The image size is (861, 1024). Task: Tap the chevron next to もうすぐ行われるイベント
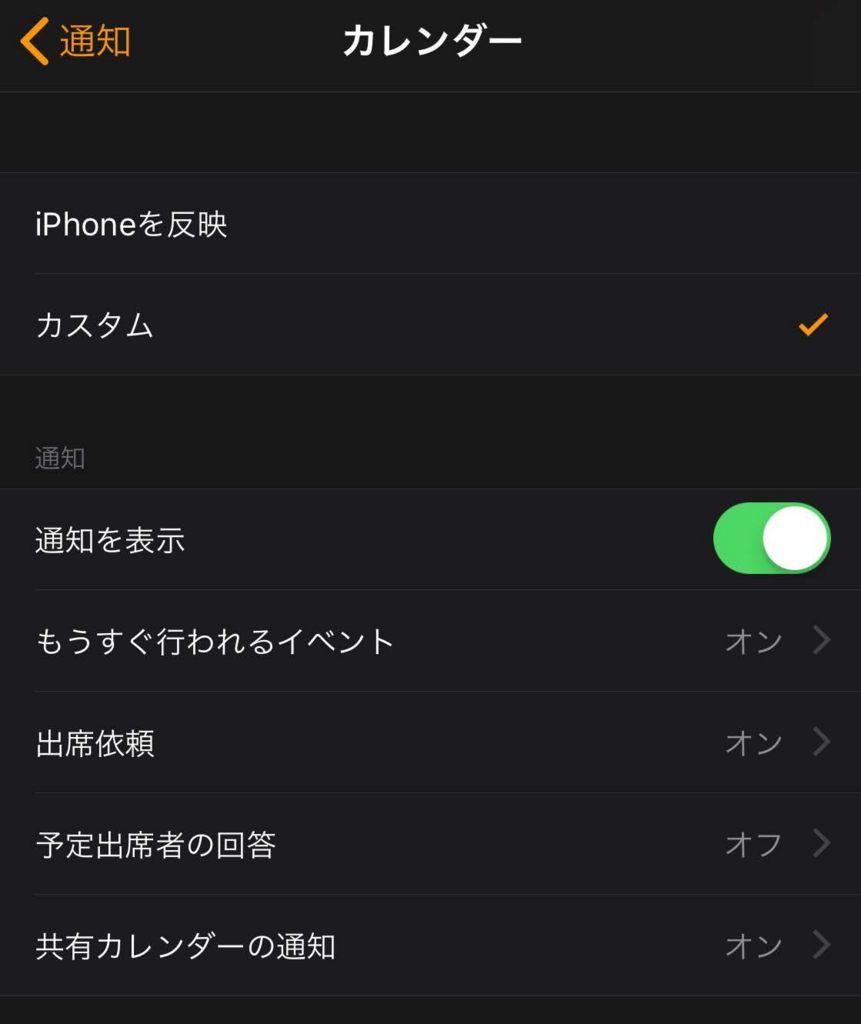click(x=819, y=640)
